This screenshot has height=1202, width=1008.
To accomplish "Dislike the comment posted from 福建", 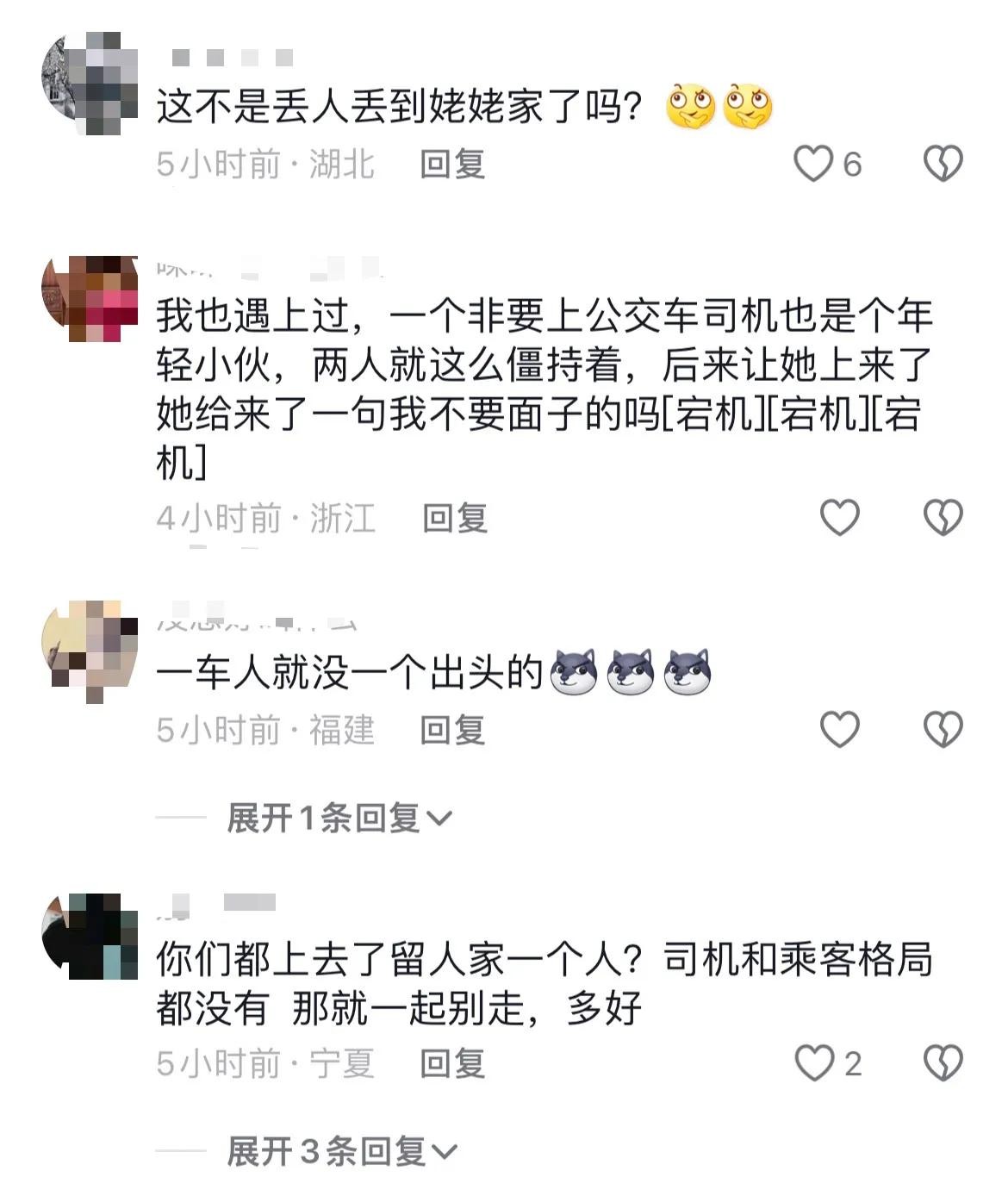I will pyautogui.click(x=943, y=729).
